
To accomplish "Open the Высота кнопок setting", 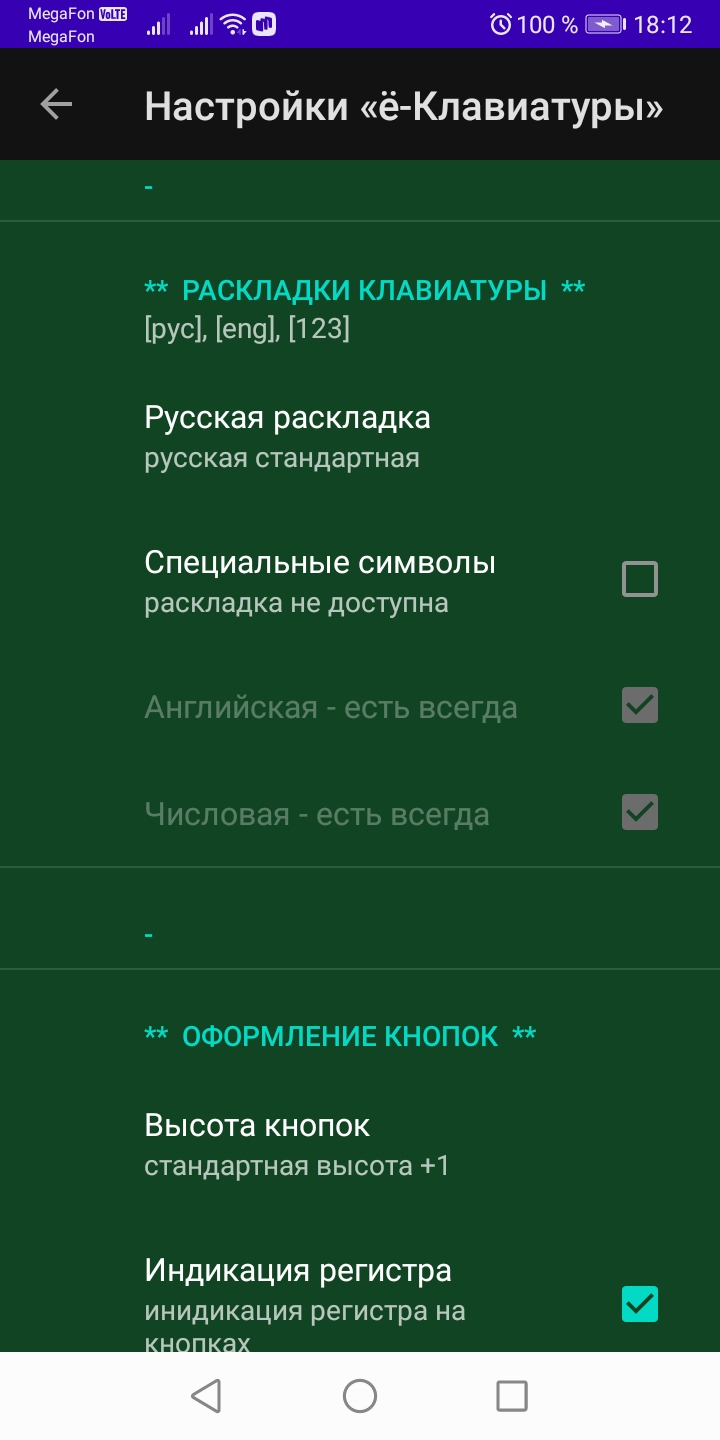I will (x=360, y=1145).
